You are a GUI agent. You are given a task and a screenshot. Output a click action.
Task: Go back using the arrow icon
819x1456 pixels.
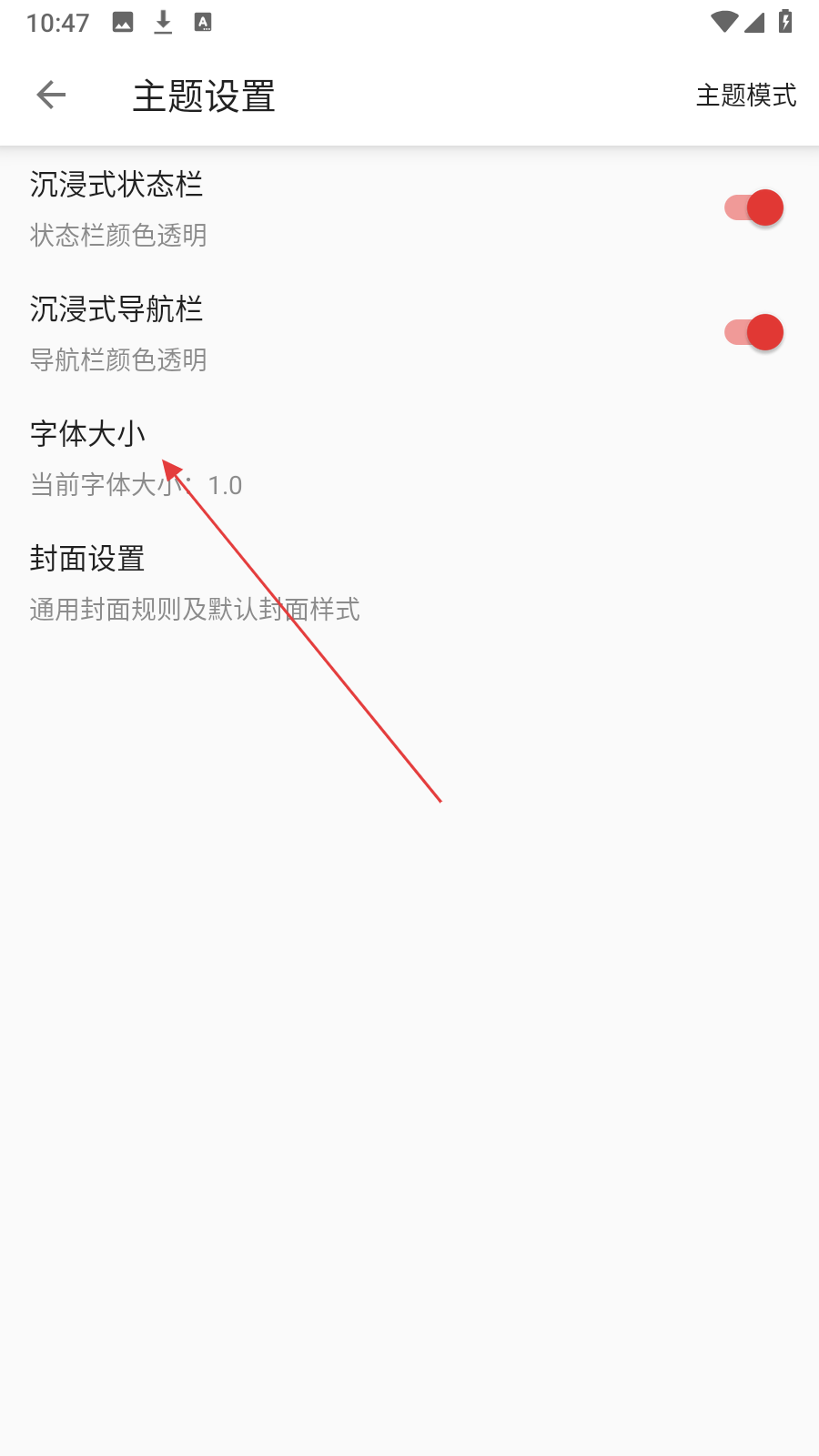click(51, 95)
